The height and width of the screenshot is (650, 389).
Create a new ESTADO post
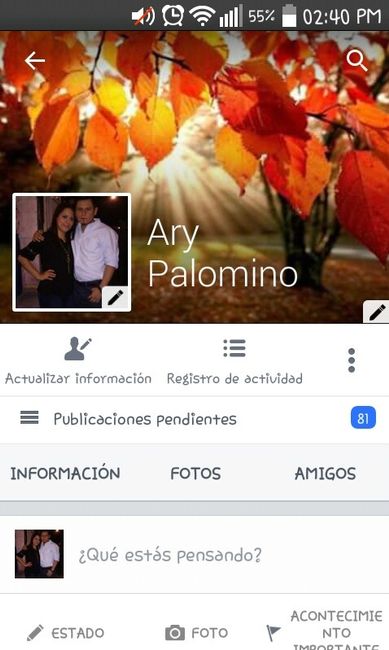[66, 633]
